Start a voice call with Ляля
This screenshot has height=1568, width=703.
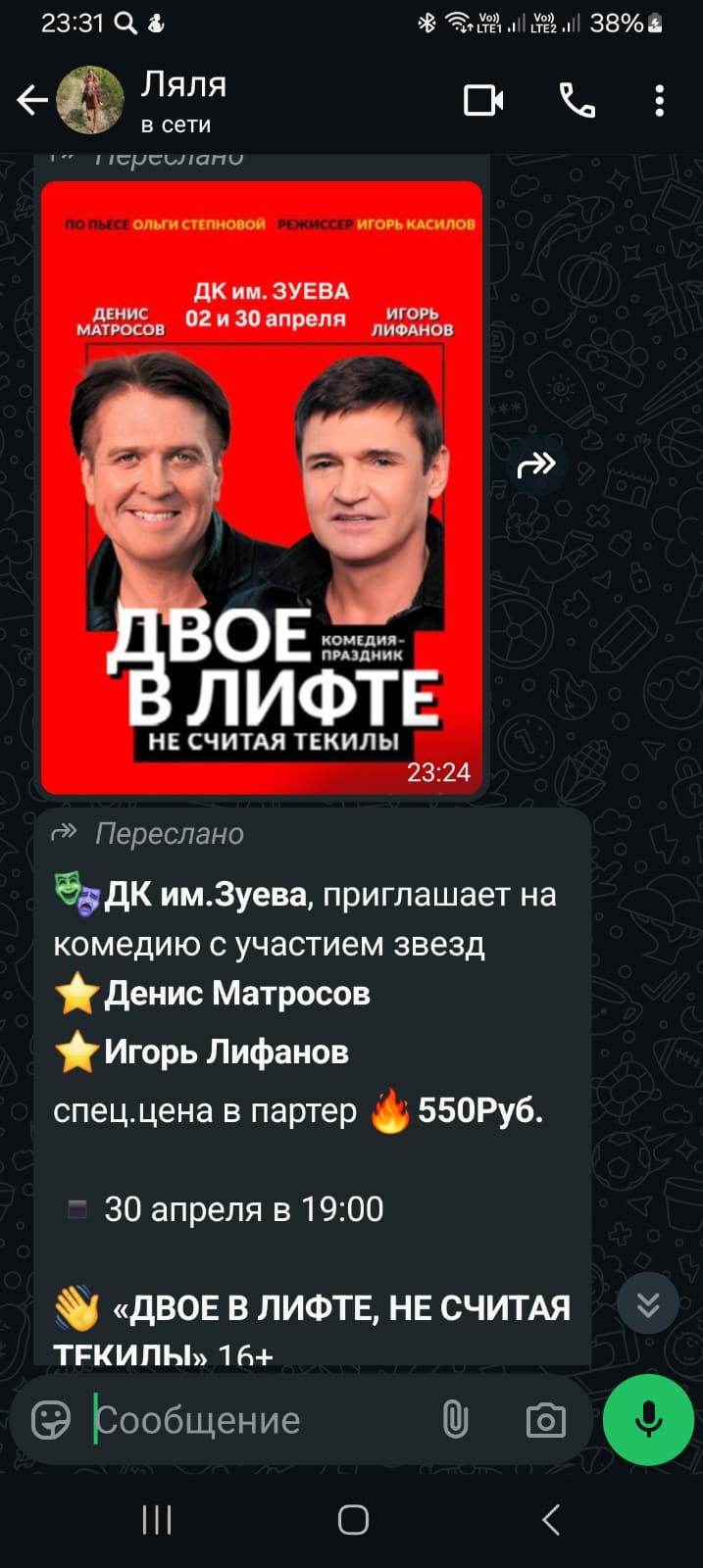click(x=577, y=100)
